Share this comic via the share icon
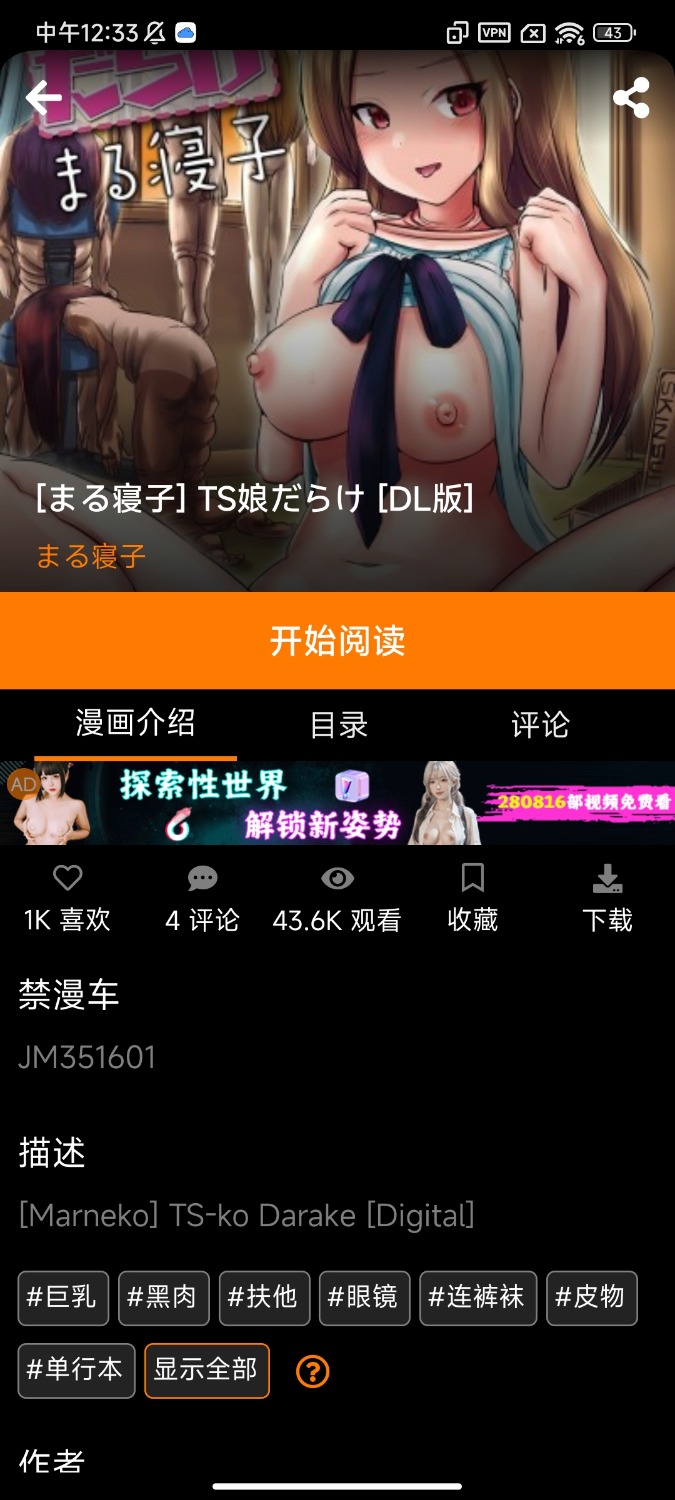The height and width of the screenshot is (1500, 675). [x=631, y=98]
